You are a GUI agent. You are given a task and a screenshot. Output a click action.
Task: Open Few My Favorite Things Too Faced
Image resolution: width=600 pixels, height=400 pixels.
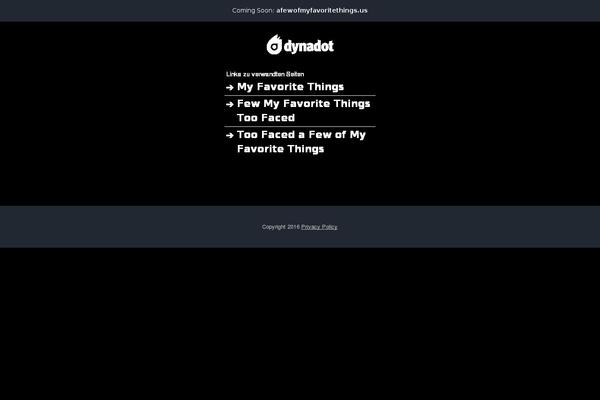[303, 110]
